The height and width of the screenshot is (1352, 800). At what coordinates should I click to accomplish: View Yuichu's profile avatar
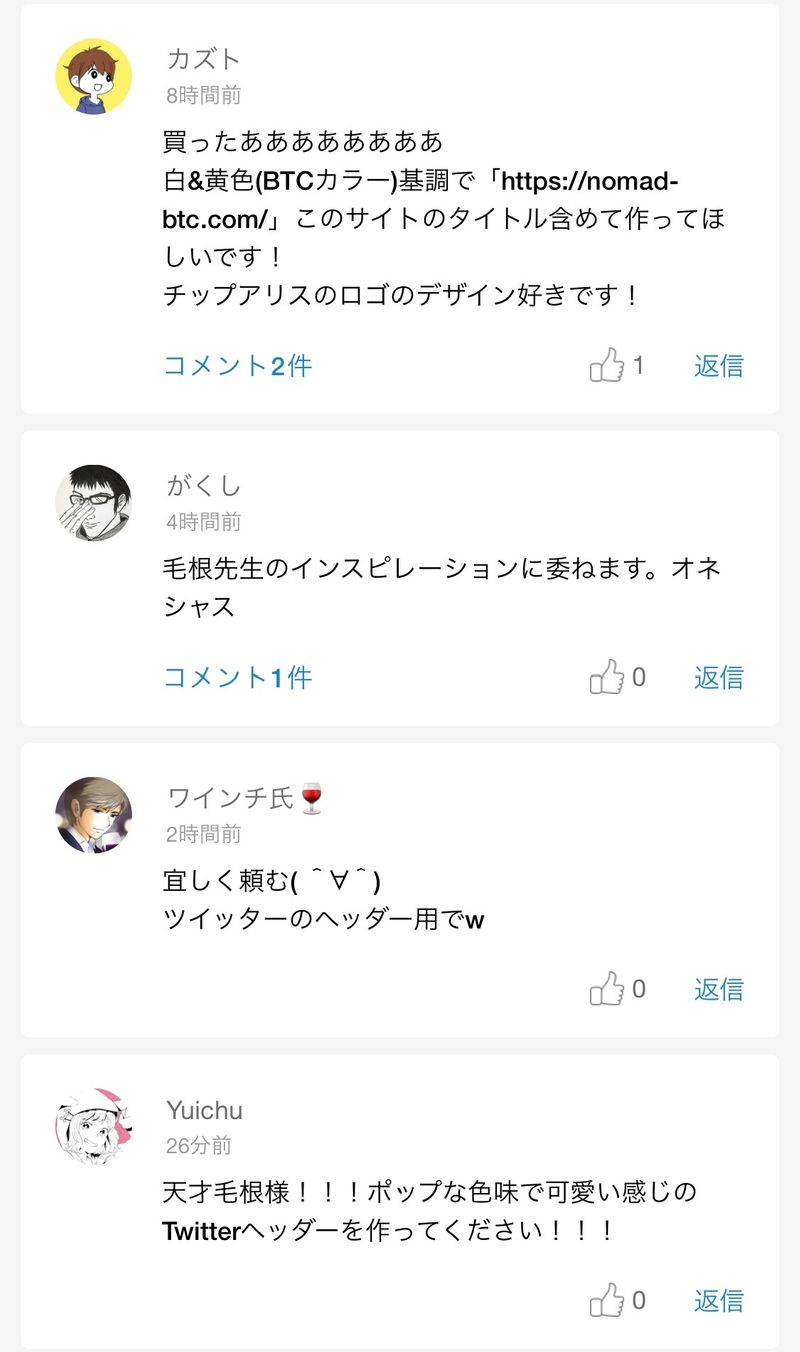(x=93, y=1127)
